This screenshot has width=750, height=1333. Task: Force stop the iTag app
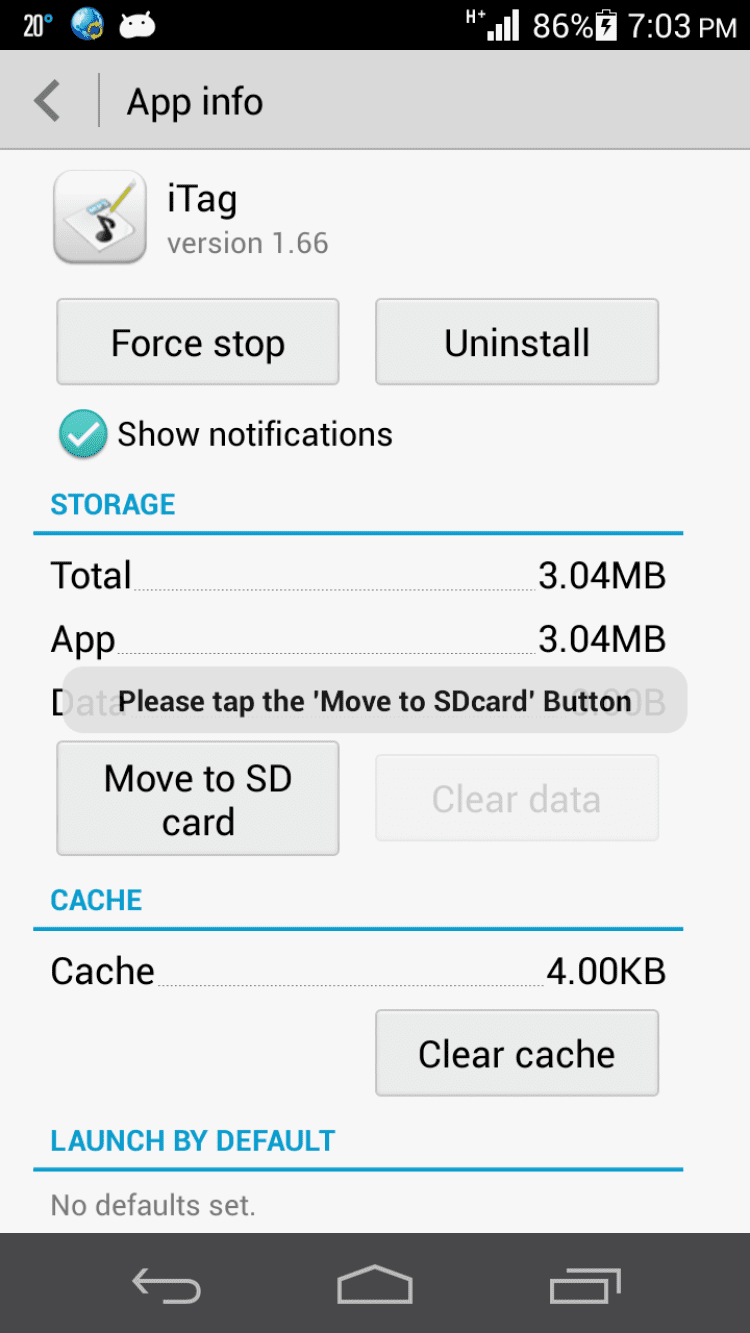[x=198, y=342]
